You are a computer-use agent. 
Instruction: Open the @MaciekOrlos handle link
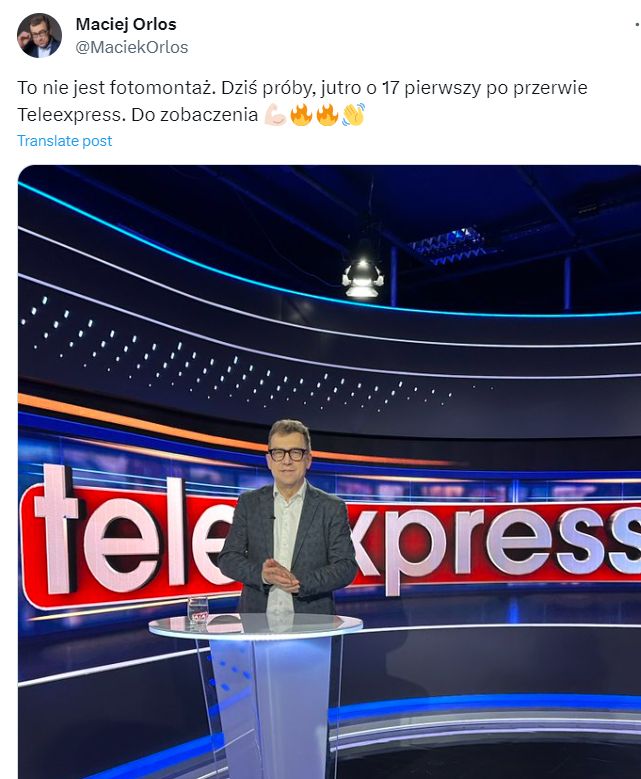click(131, 47)
